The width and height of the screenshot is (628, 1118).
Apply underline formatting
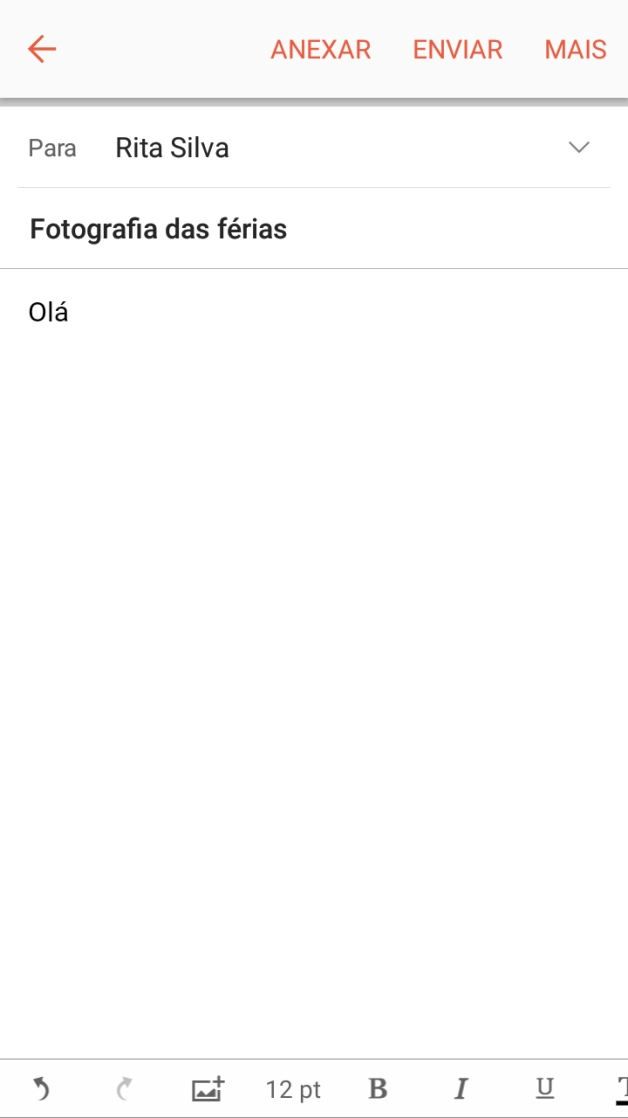pyautogui.click(x=545, y=1088)
